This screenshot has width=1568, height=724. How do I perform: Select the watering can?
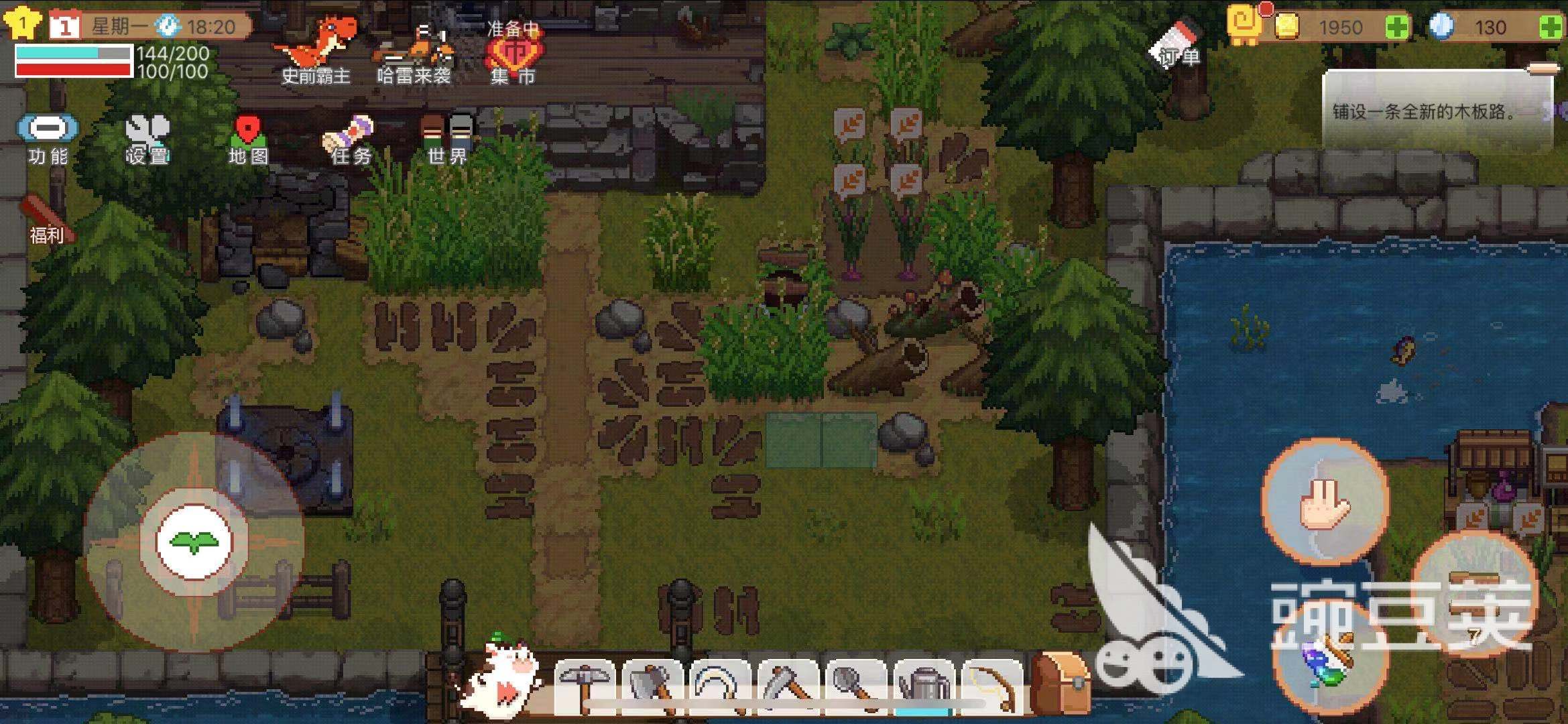(x=924, y=686)
